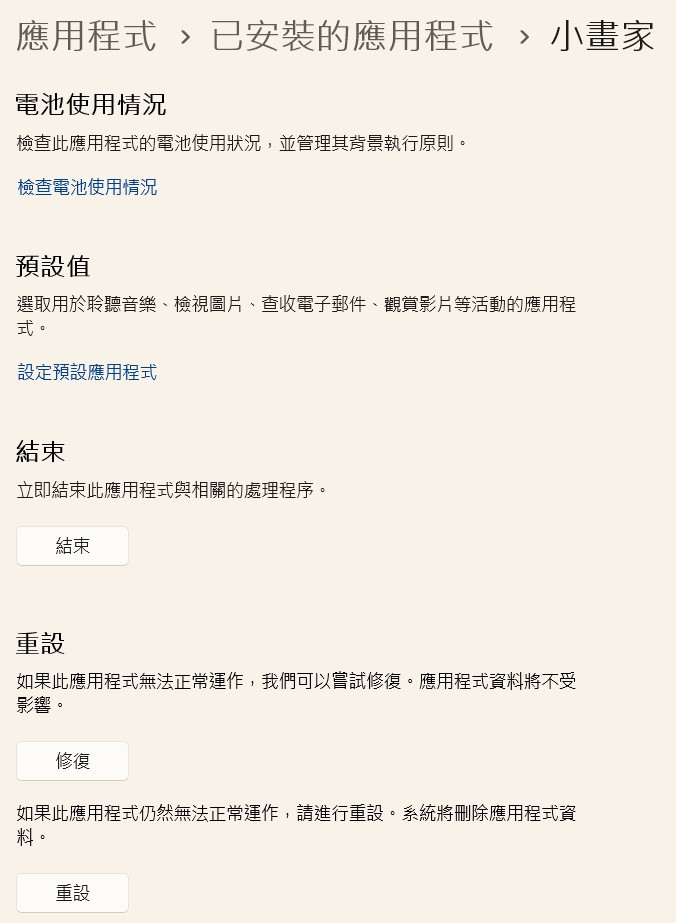The width and height of the screenshot is (676, 923).
Task: Tap the 結束 button to terminate app
Action: point(72,546)
